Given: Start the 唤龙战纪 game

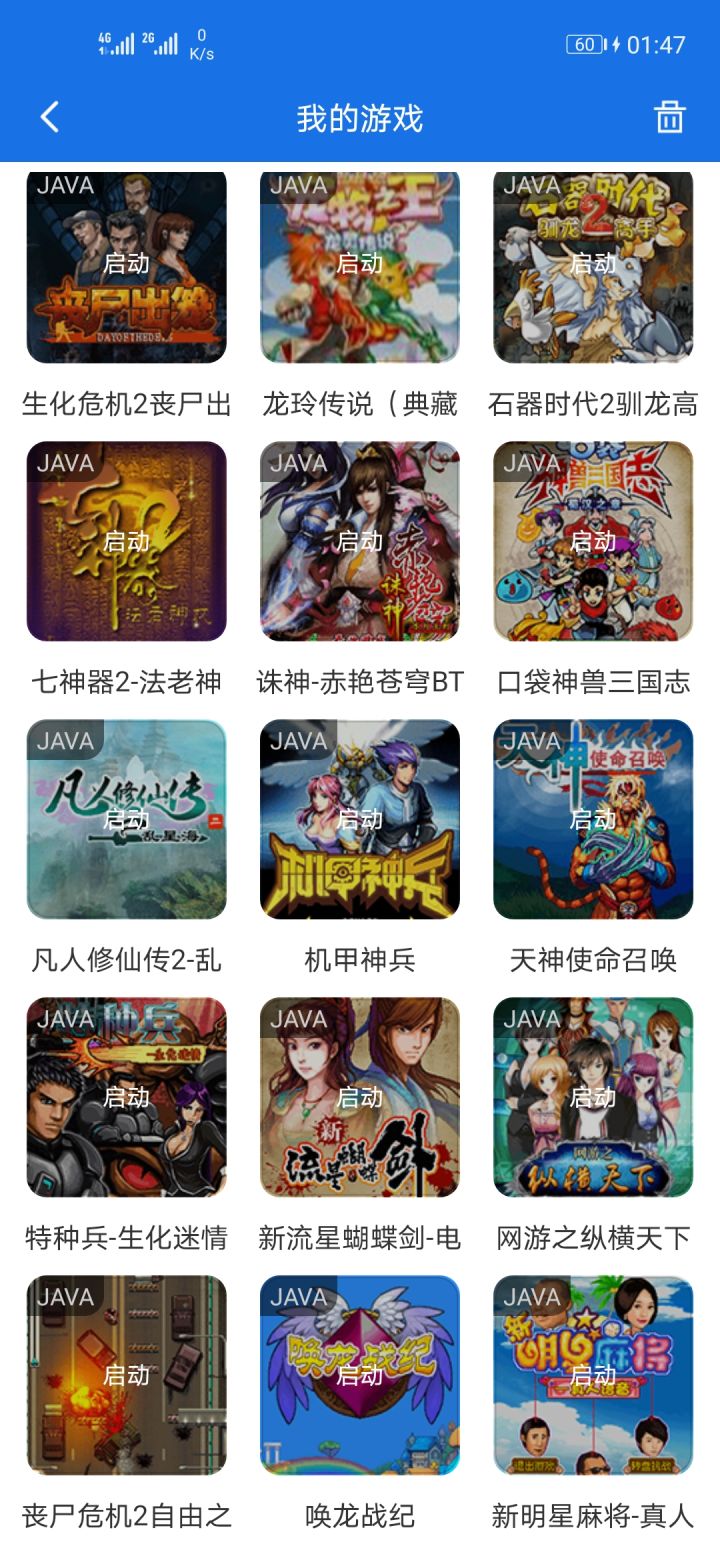Looking at the screenshot, I should click(x=359, y=1375).
